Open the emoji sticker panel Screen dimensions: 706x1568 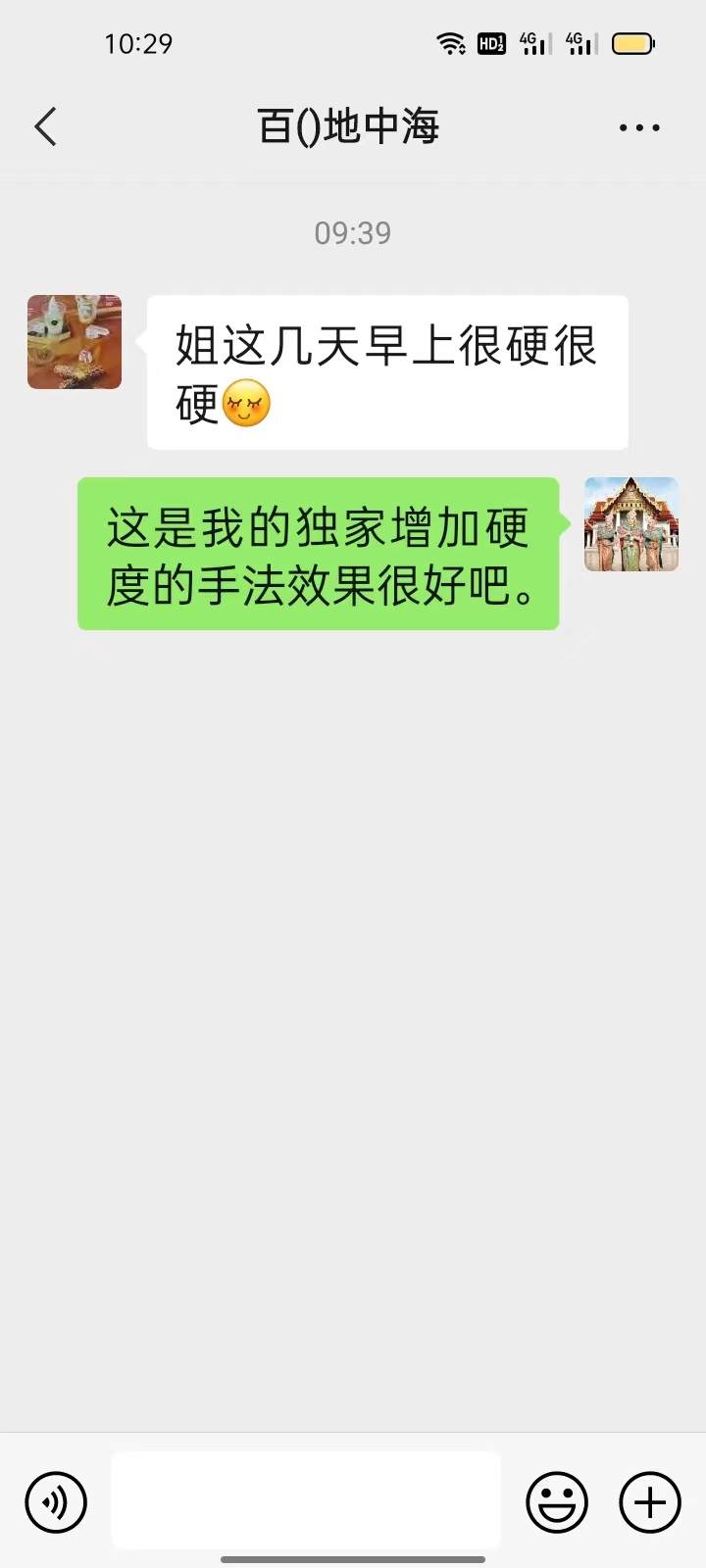[x=557, y=1501]
